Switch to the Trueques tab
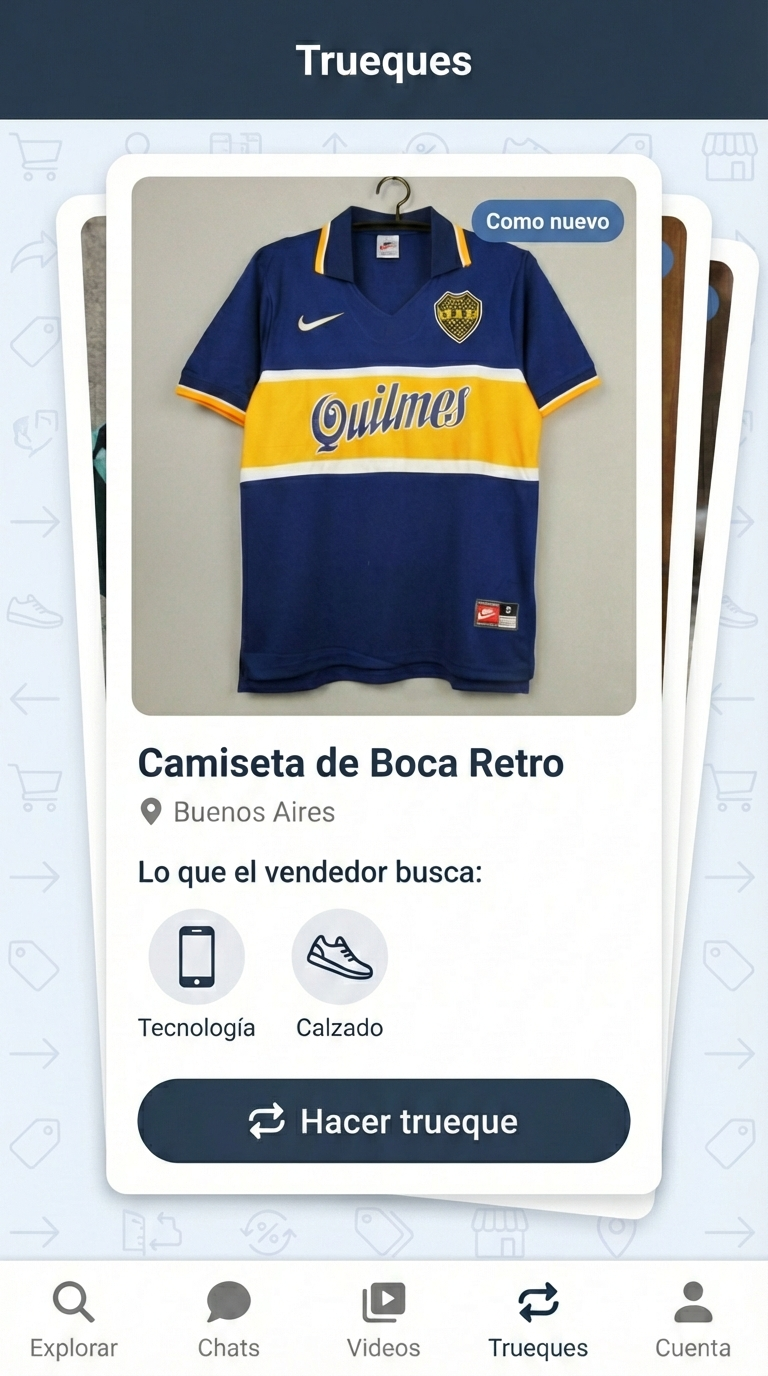The image size is (768, 1376). pyautogui.click(x=538, y=1322)
